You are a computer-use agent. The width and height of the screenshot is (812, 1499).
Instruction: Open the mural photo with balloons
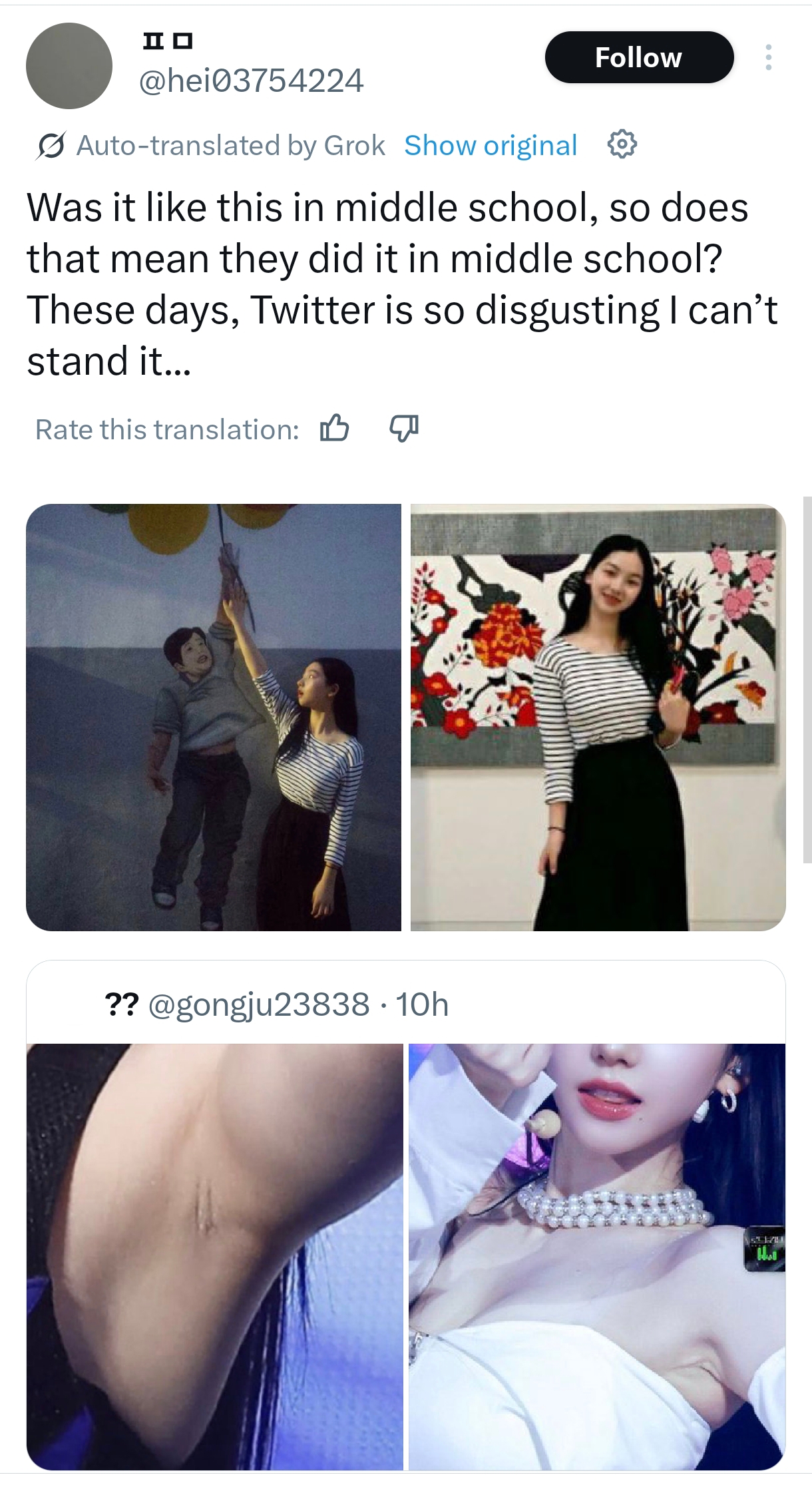coord(214,717)
